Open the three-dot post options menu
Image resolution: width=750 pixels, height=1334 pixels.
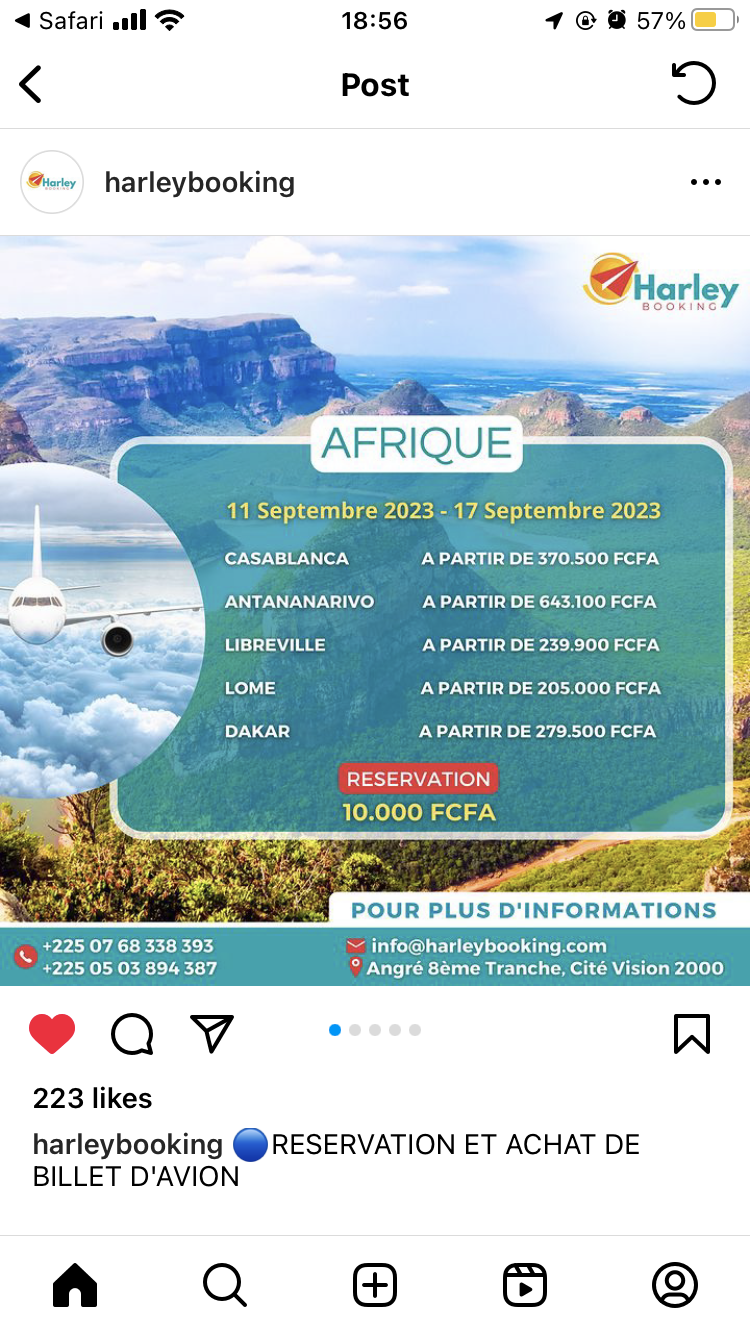tap(706, 182)
